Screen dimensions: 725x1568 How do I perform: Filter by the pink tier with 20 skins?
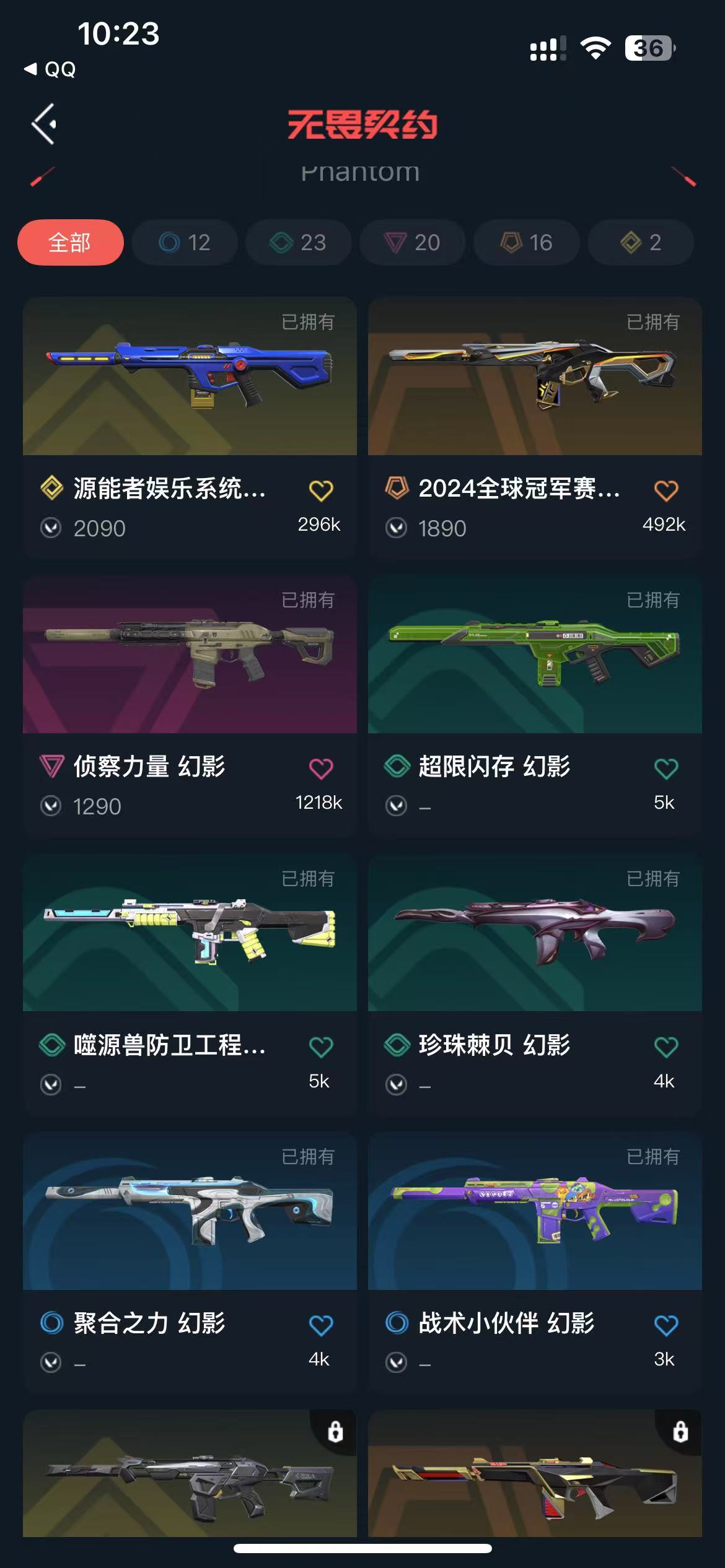pos(412,242)
